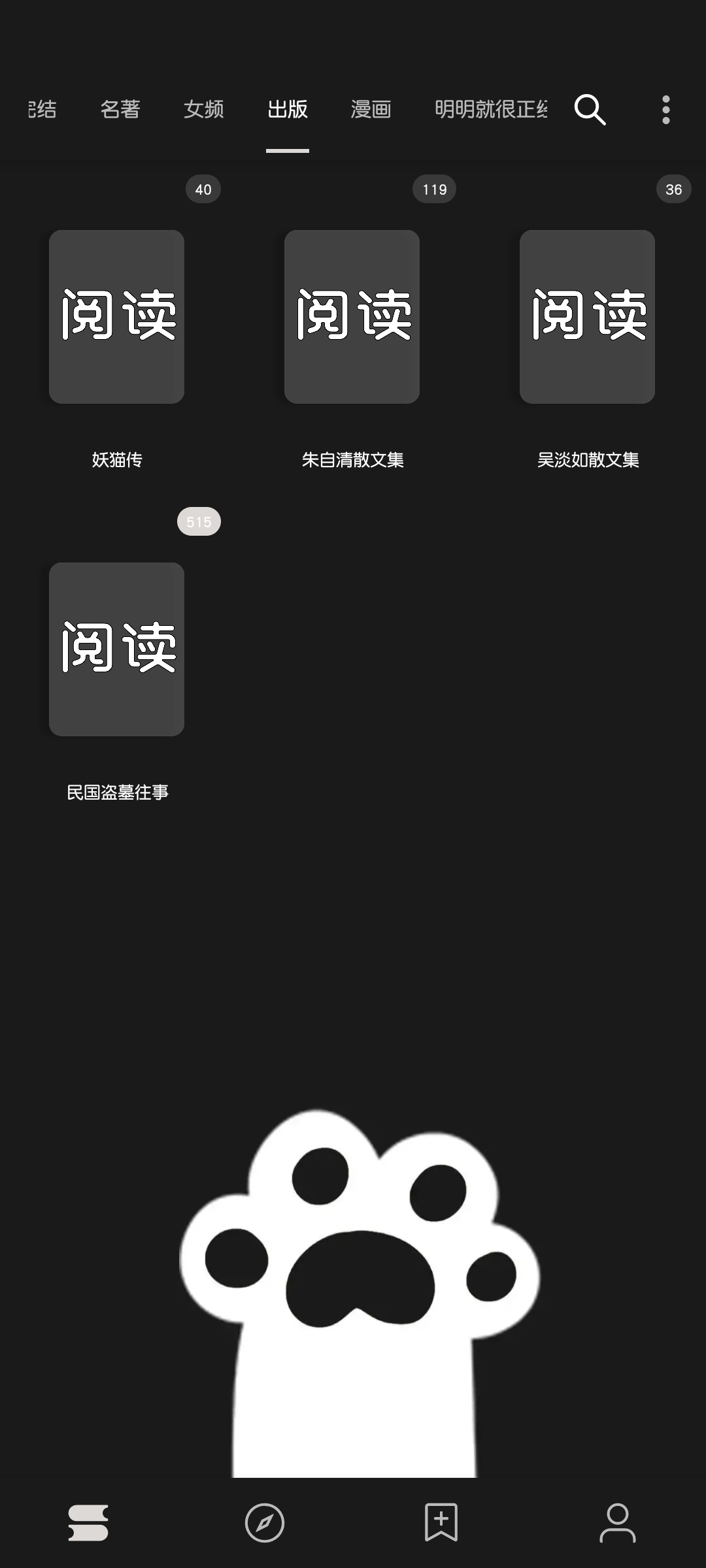This screenshot has height=1568, width=706.
Task: Open the book 吴淡如散文集
Action: tap(588, 317)
